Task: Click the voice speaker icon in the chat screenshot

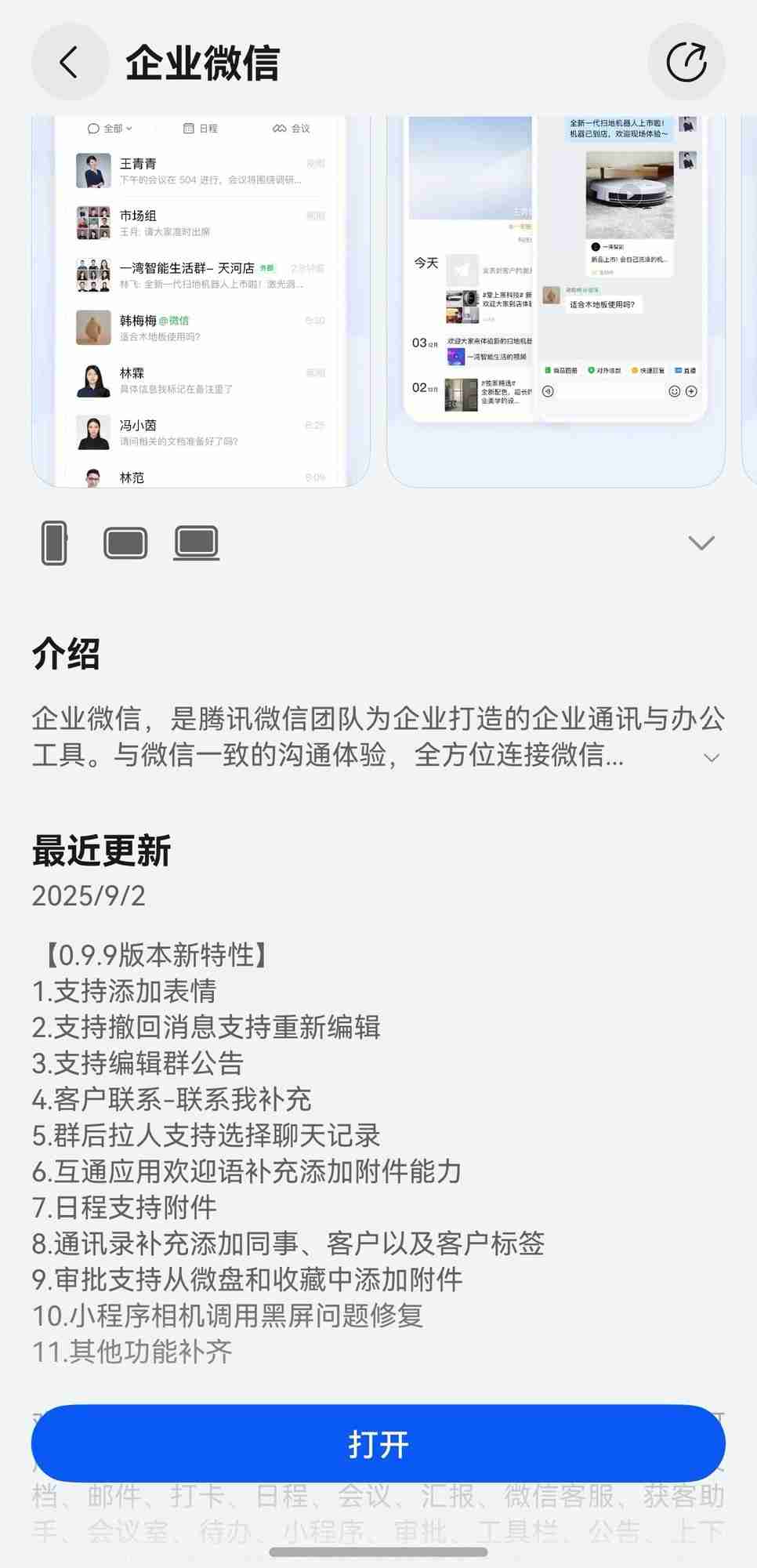Action: pos(549,391)
